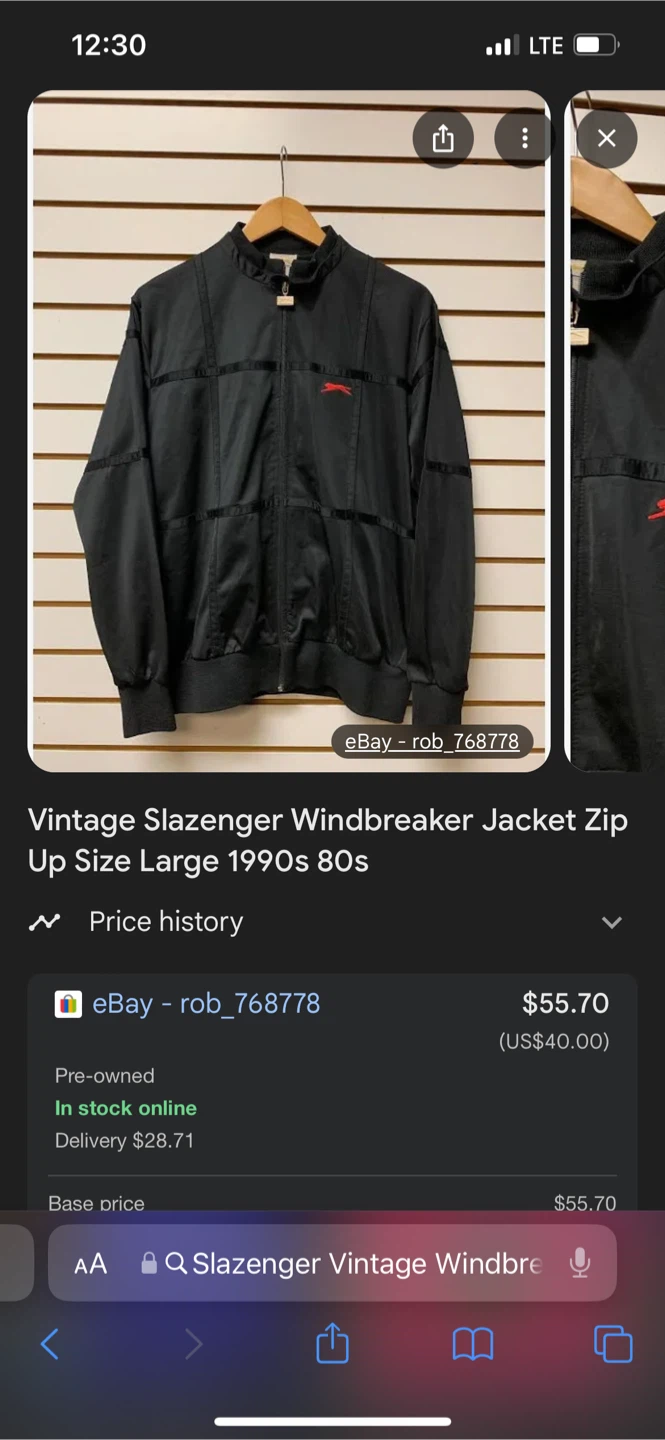Open Safari's AA page settings
Image resolution: width=665 pixels, height=1440 pixels.
click(91, 1264)
